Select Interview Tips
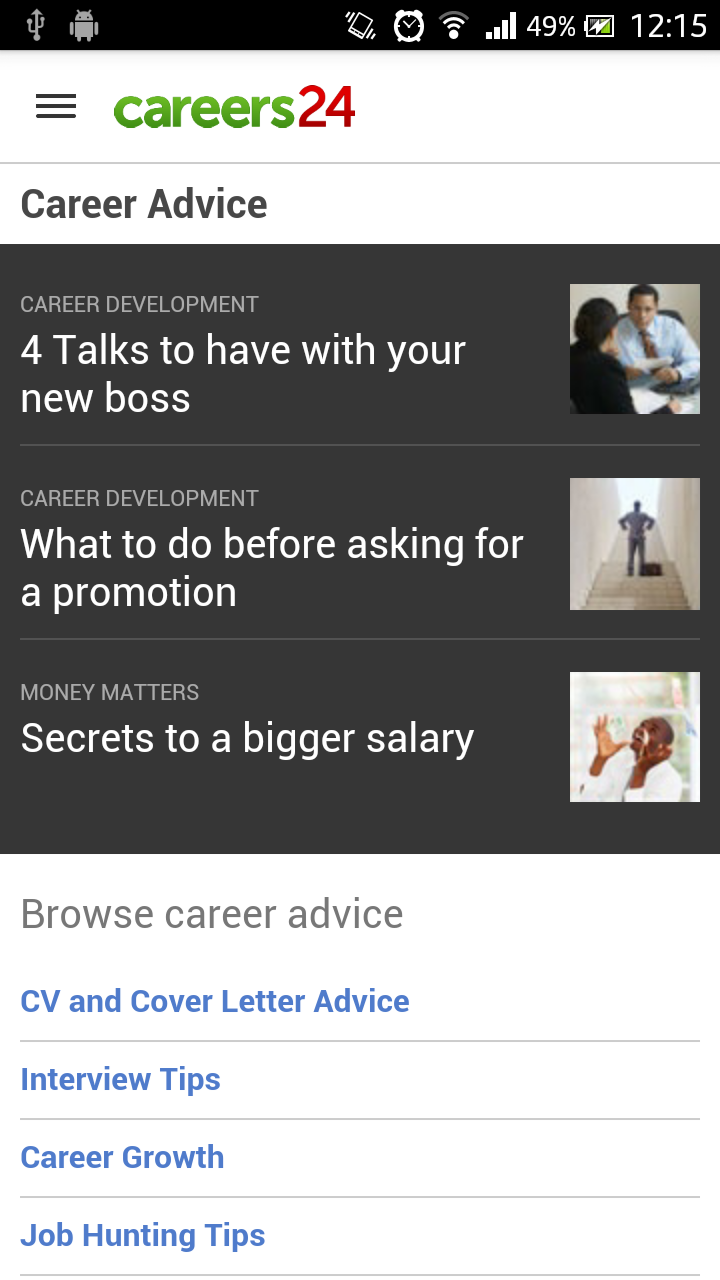The height and width of the screenshot is (1280, 720). [x=120, y=1079]
